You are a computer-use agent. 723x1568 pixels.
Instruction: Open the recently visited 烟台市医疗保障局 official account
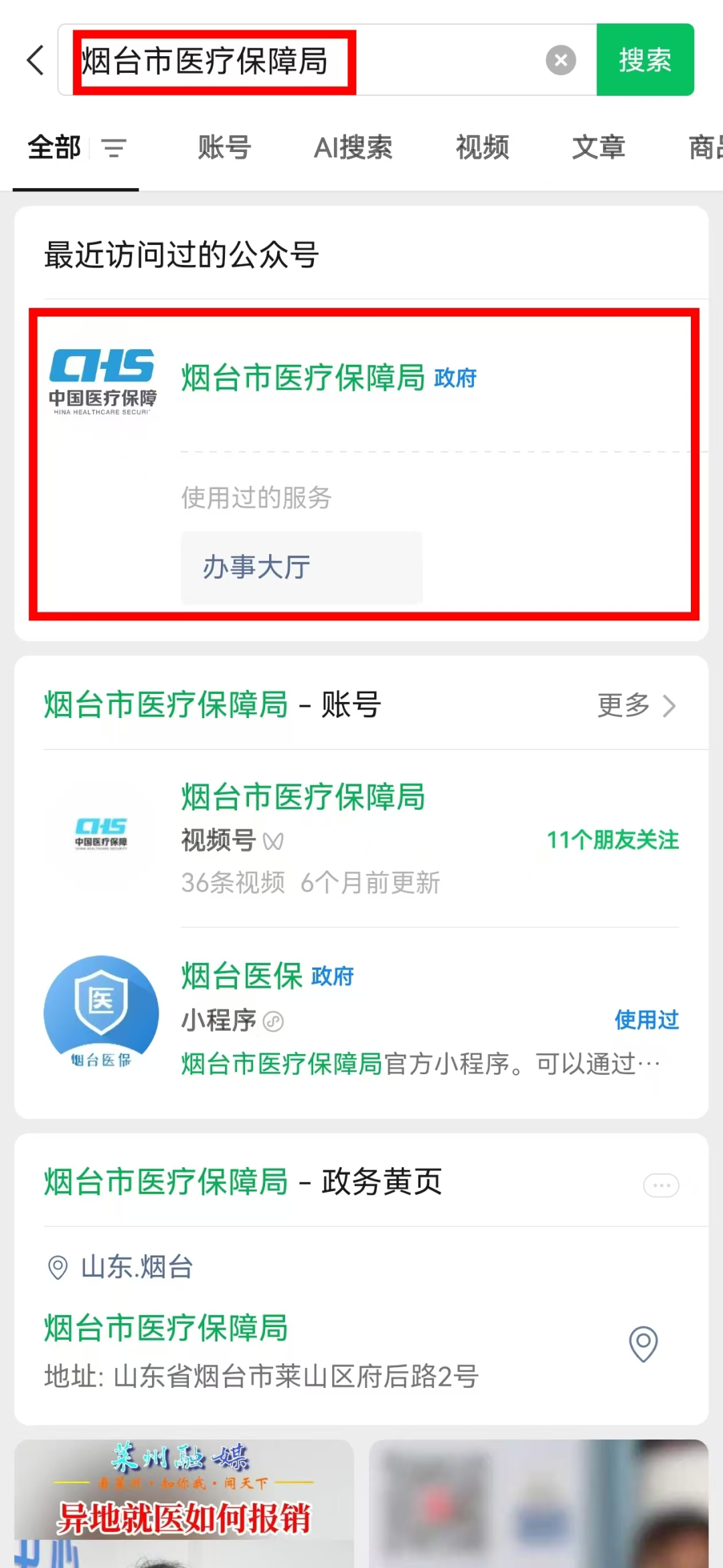coord(303,378)
